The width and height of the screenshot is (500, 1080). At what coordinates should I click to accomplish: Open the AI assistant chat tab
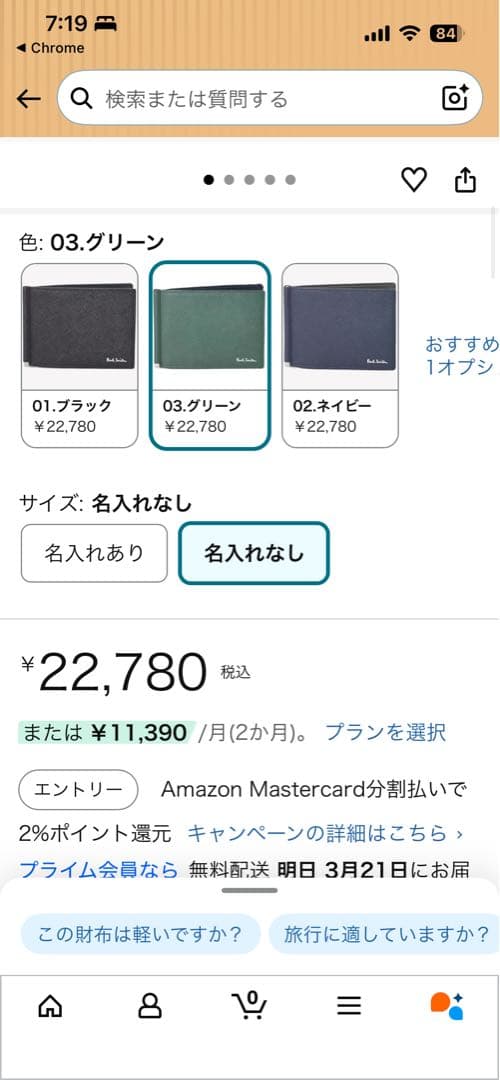[x=448, y=1006]
